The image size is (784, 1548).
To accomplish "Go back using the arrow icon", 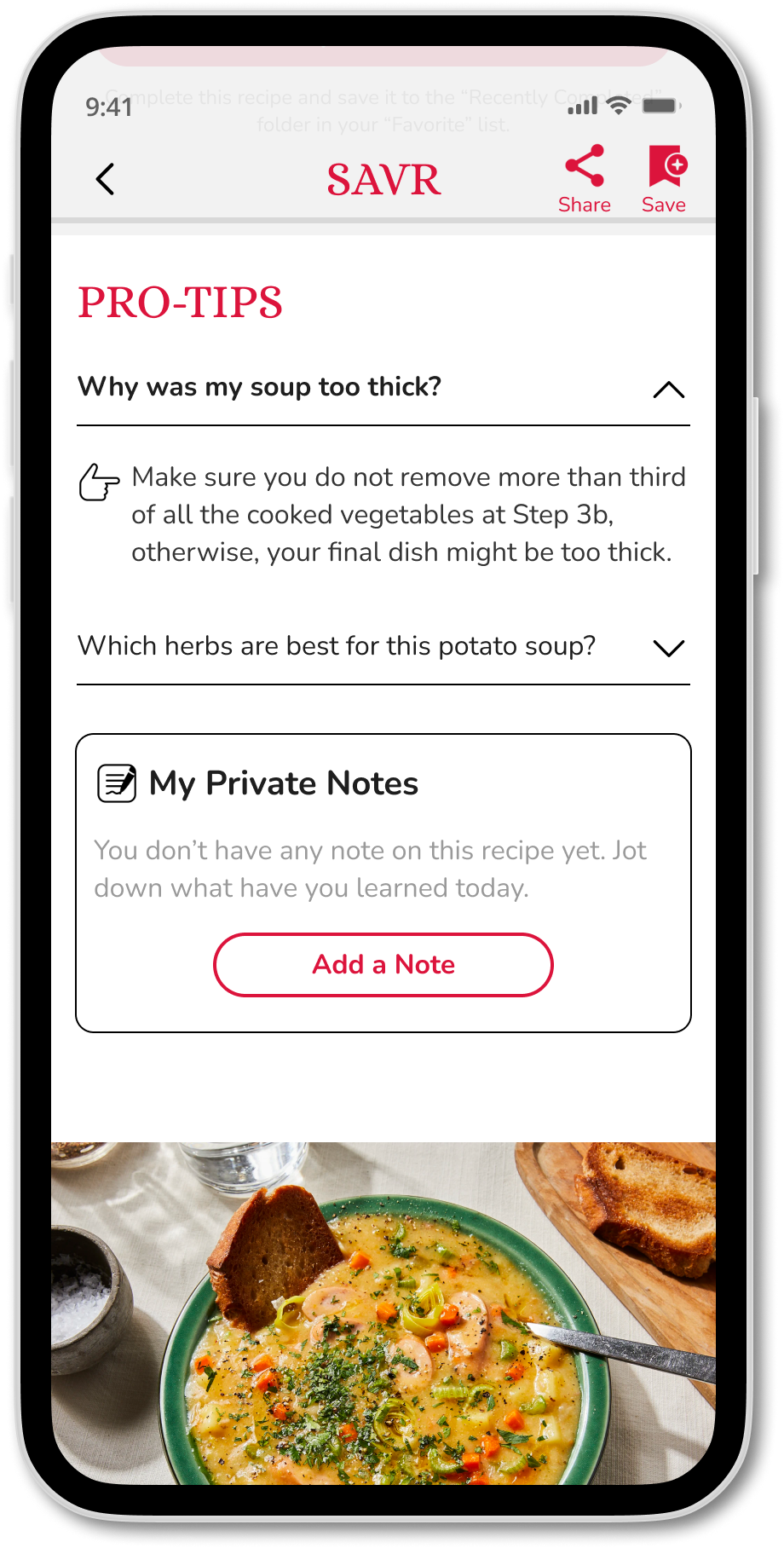I will point(105,179).
